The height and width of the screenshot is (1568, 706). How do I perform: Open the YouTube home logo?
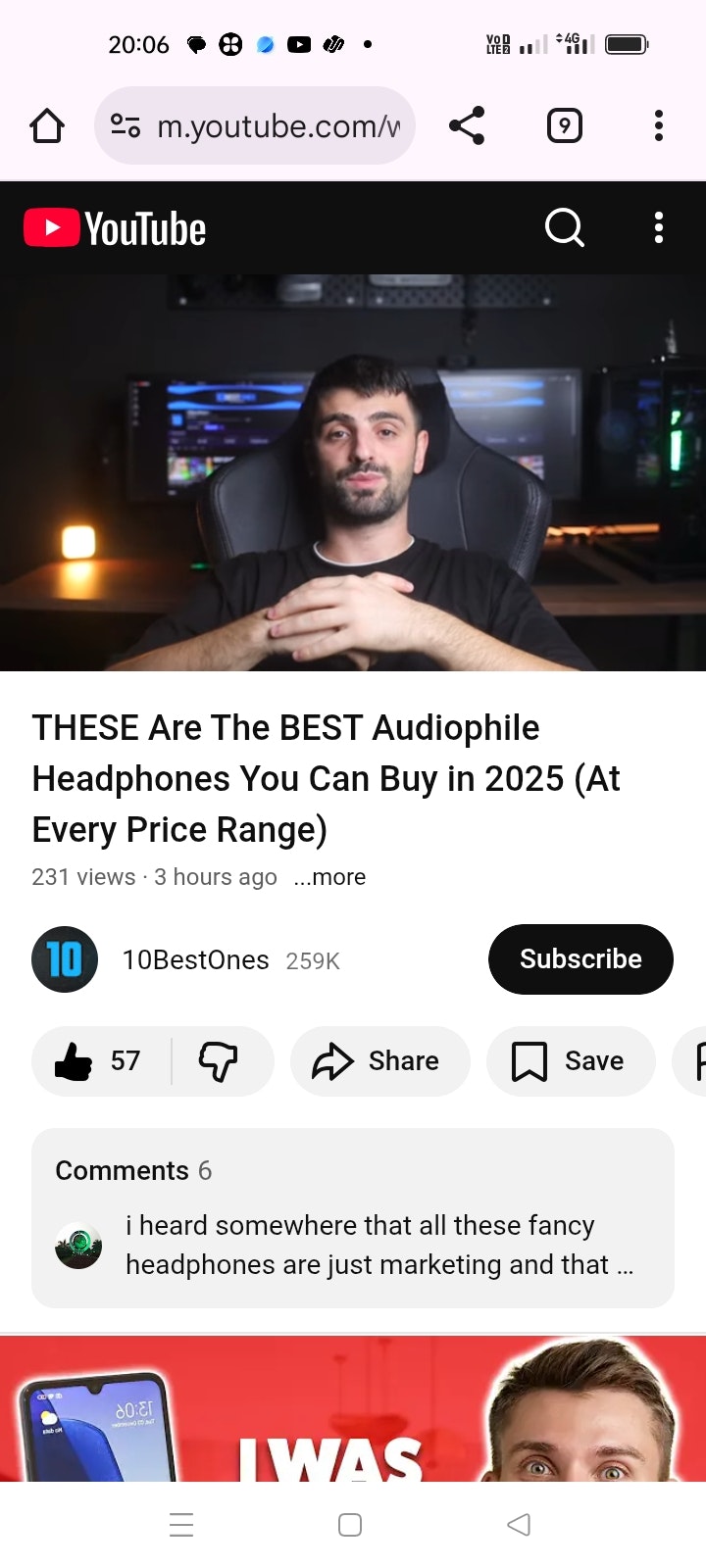[115, 228]
